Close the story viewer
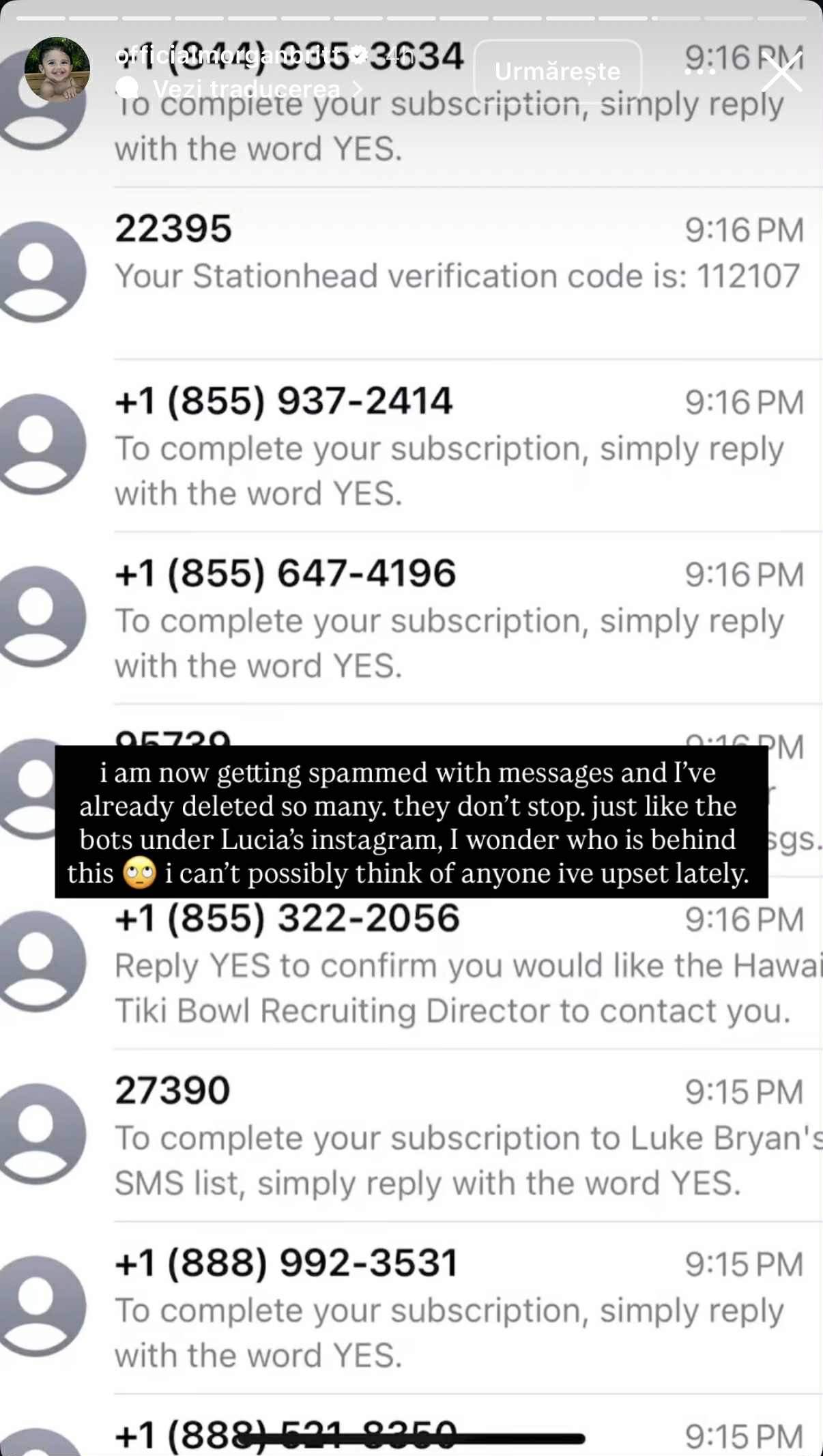Screen dimensions: 823x1456 point(781,72)
